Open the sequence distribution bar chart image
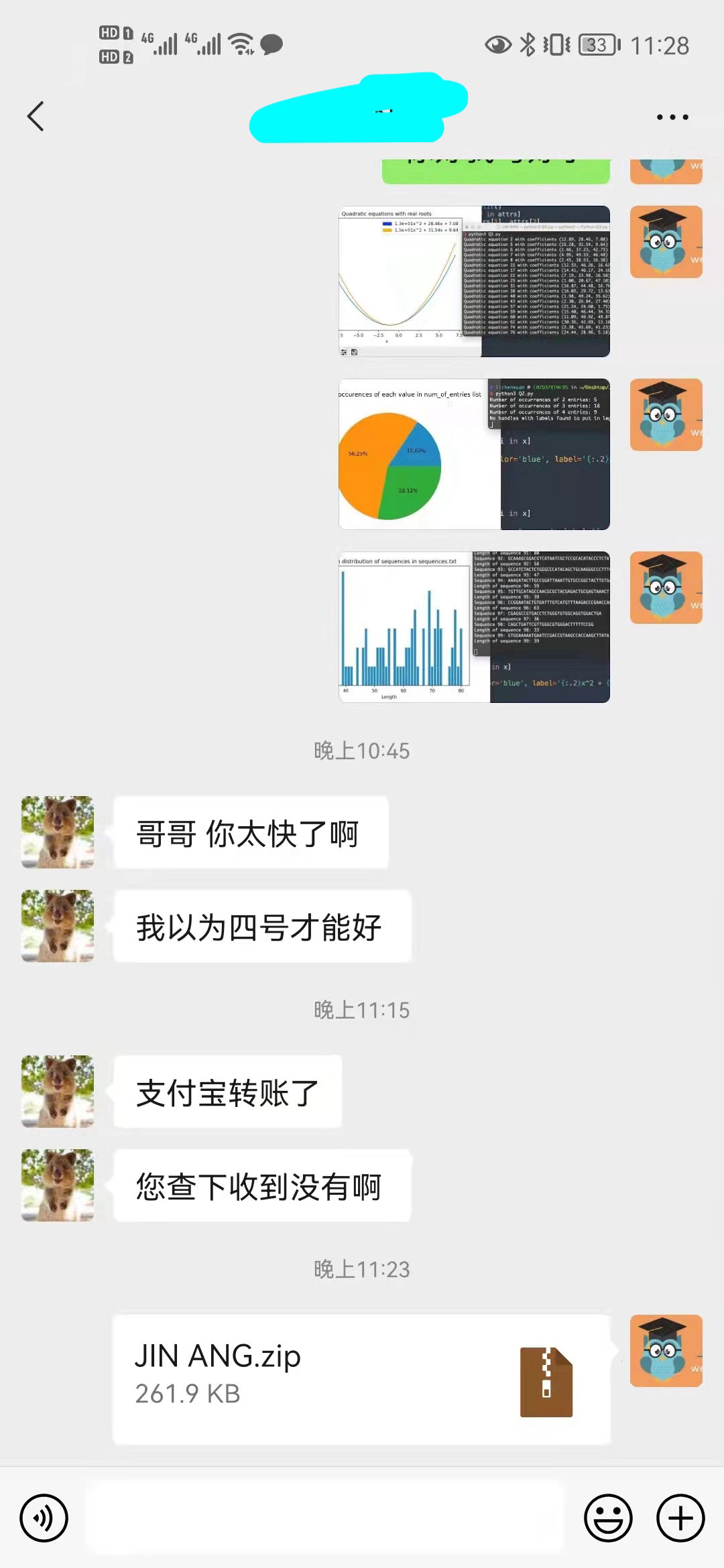Viewport: 724px width, 1568px height. (474, 627)
